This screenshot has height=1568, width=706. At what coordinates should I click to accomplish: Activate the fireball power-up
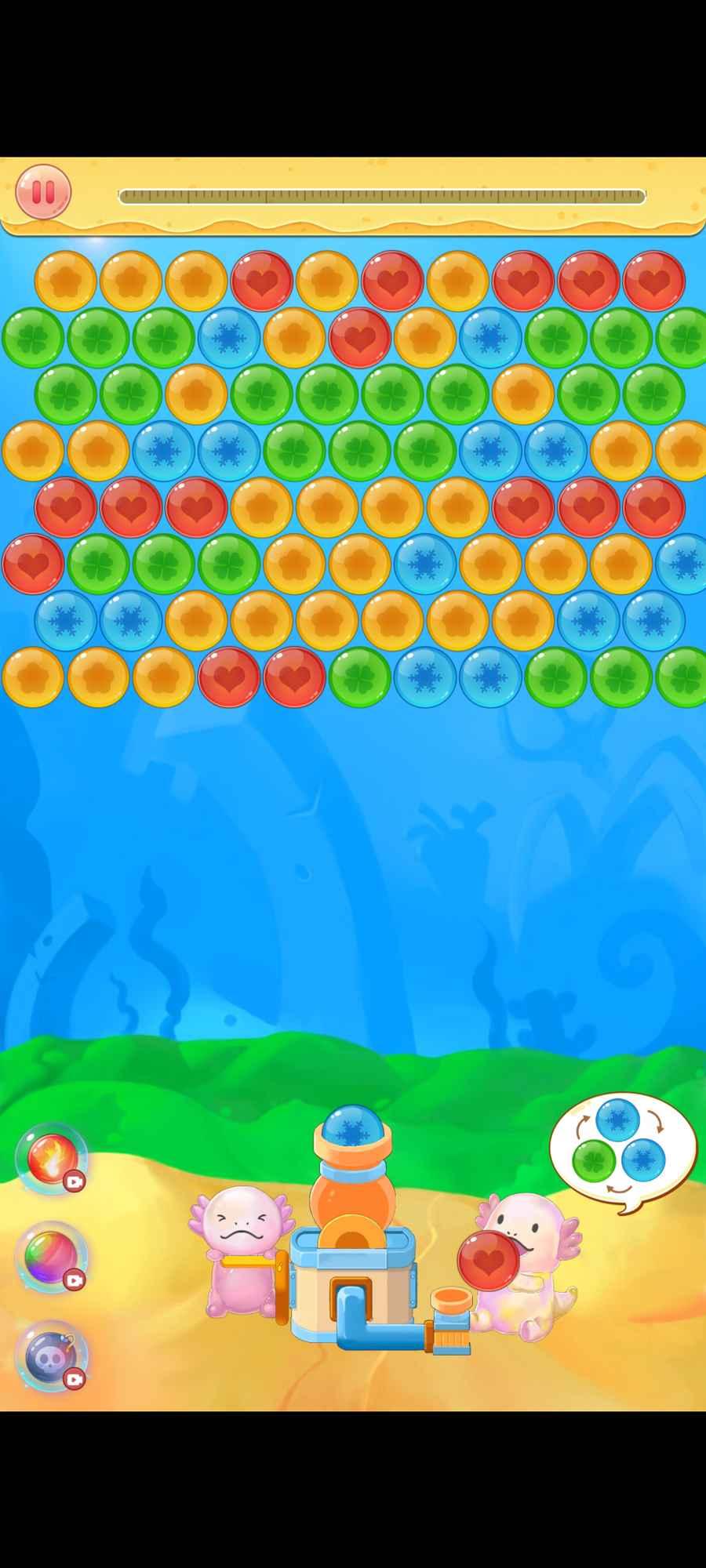(52, 1158)
